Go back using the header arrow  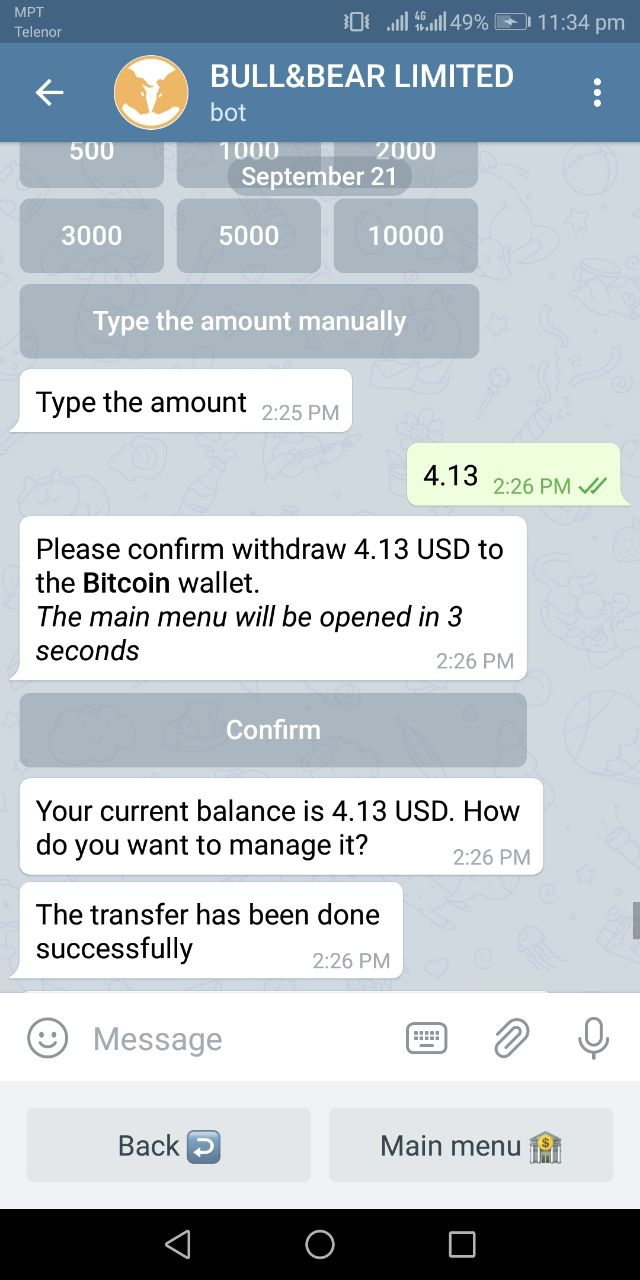point(49,93)
